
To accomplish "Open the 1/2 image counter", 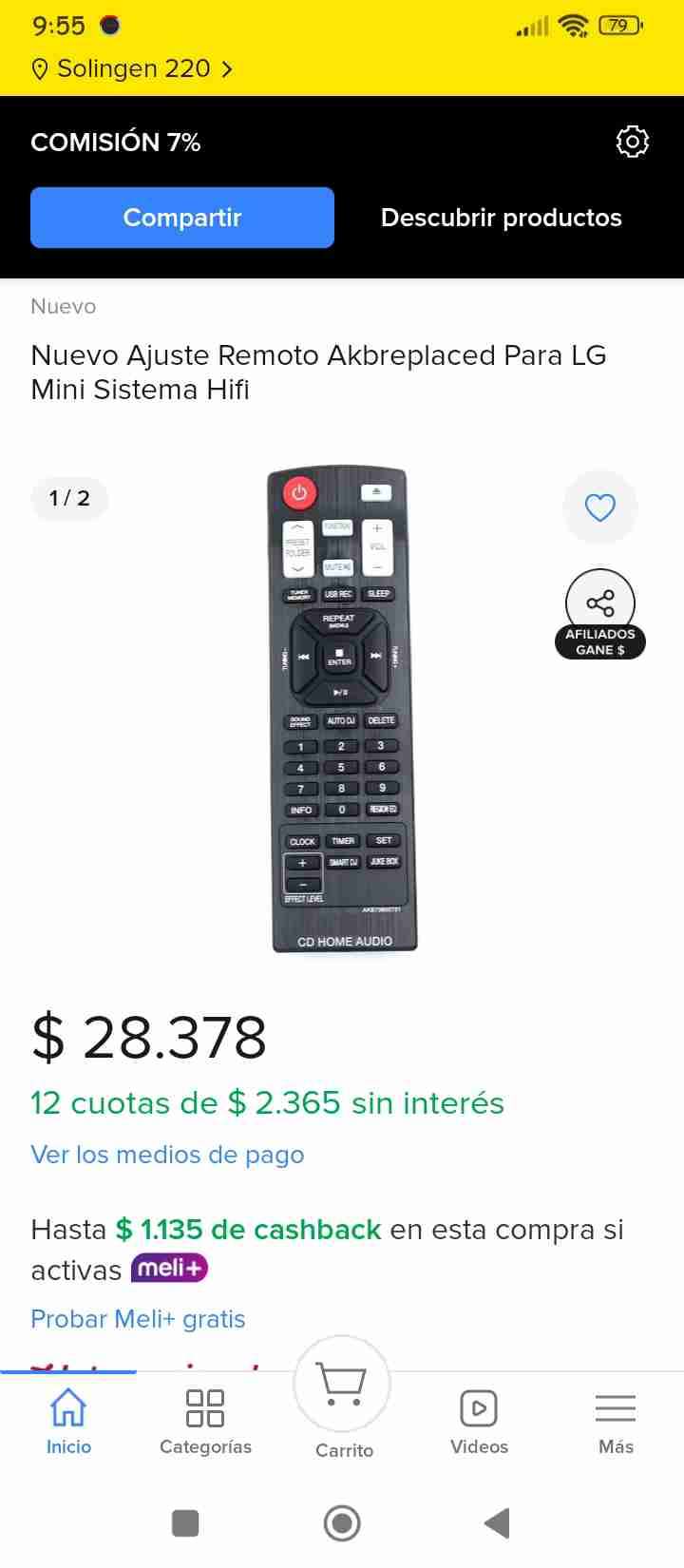I will (69, 498).
